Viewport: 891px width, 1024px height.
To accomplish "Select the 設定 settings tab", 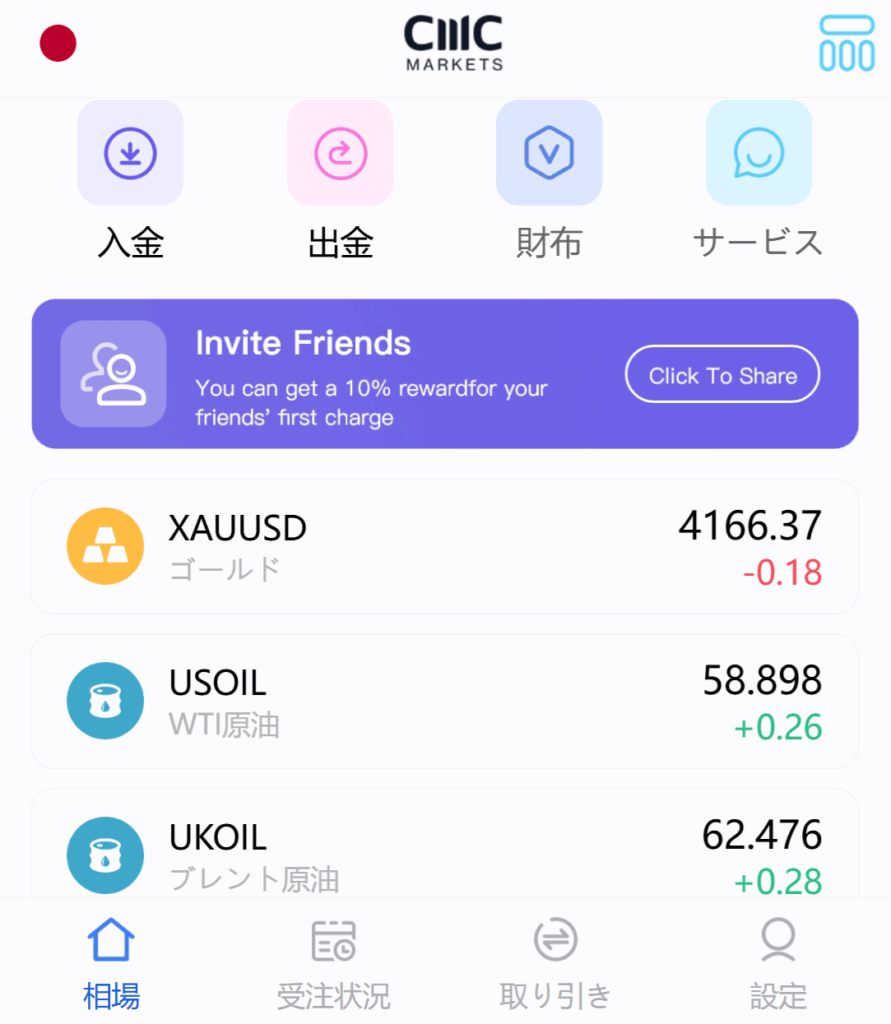I will [x=778, y=964].
